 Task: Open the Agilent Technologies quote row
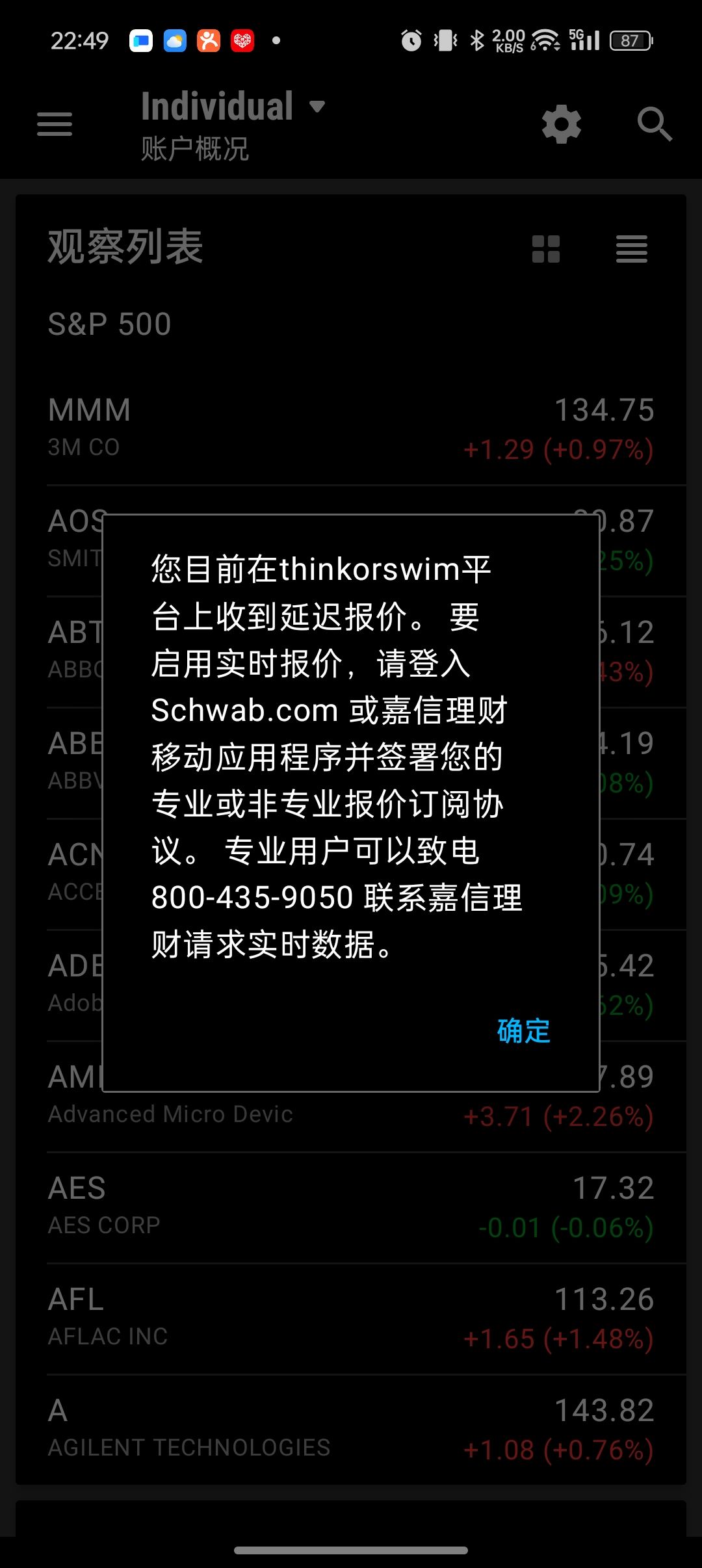351,1430
